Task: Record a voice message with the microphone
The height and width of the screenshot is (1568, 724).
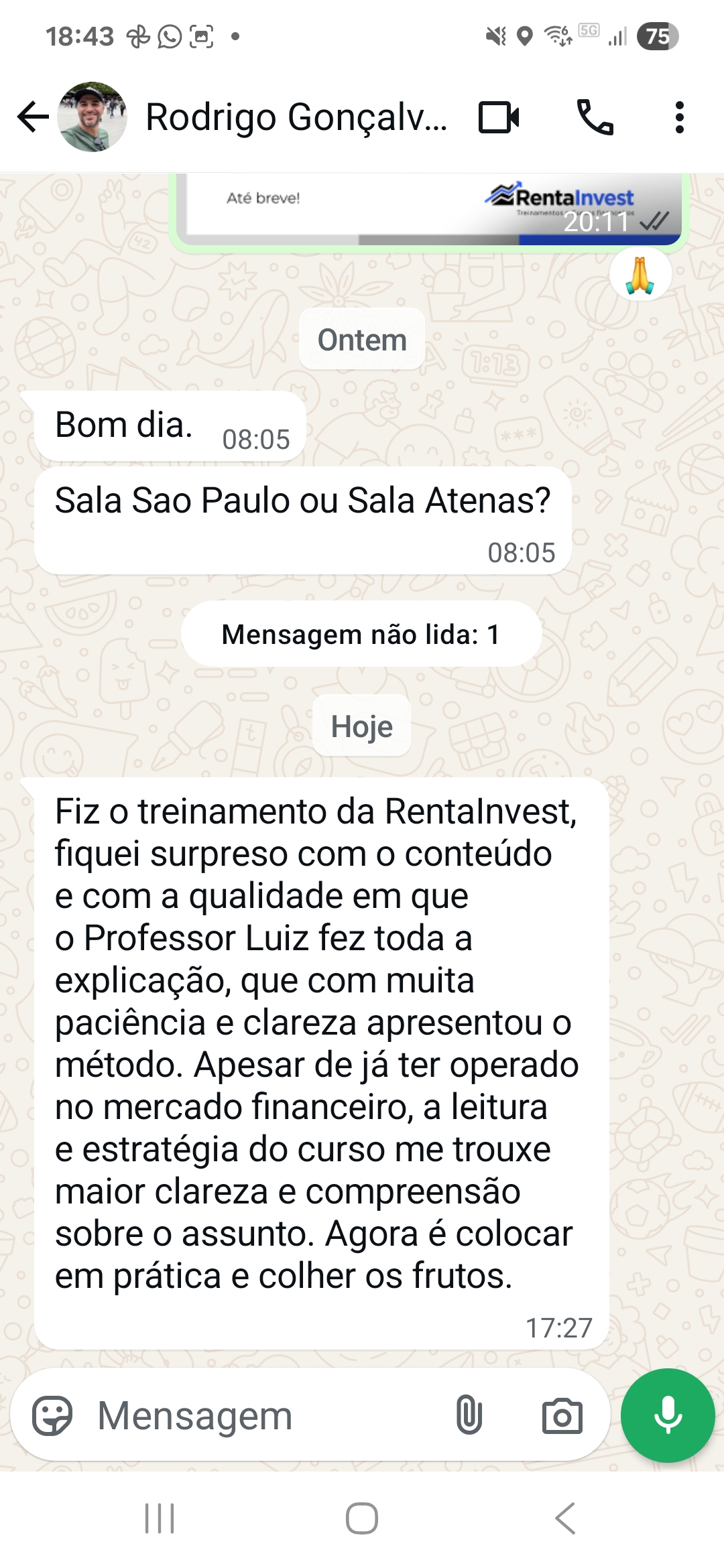Action: 668,1415
